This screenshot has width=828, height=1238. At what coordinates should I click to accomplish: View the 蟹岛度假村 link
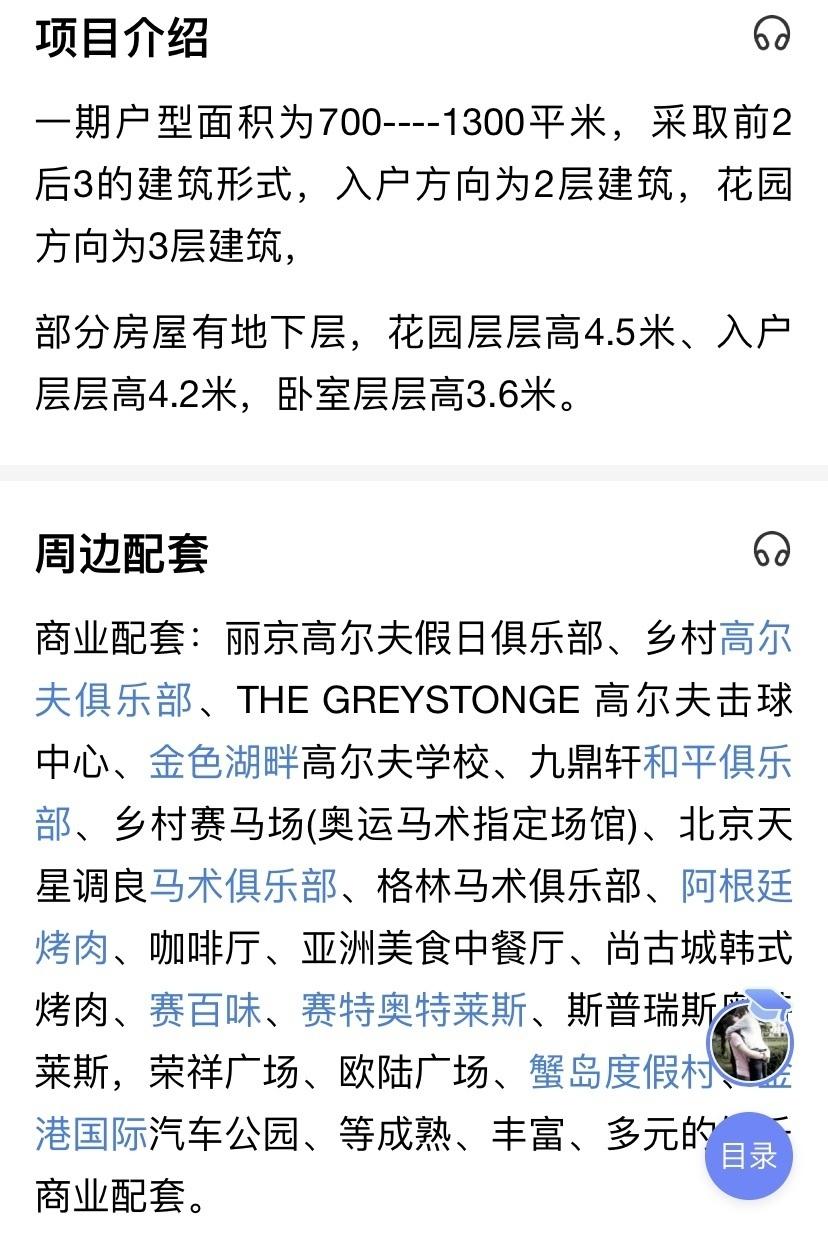click(620, 1072)
